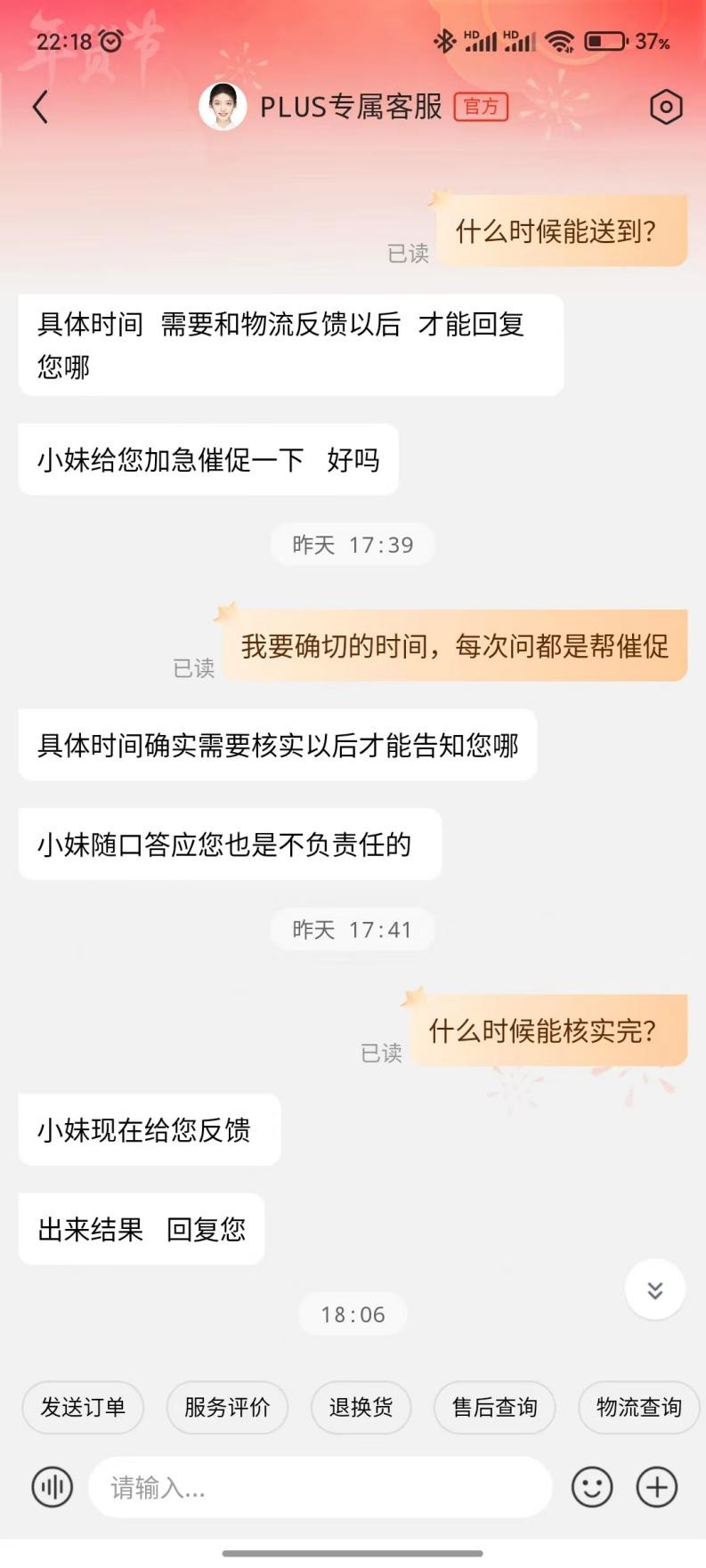Tap the alarm clock icon in status bar
The width and height of the screenshot is (706, 1568).
(x=109, y=40)
